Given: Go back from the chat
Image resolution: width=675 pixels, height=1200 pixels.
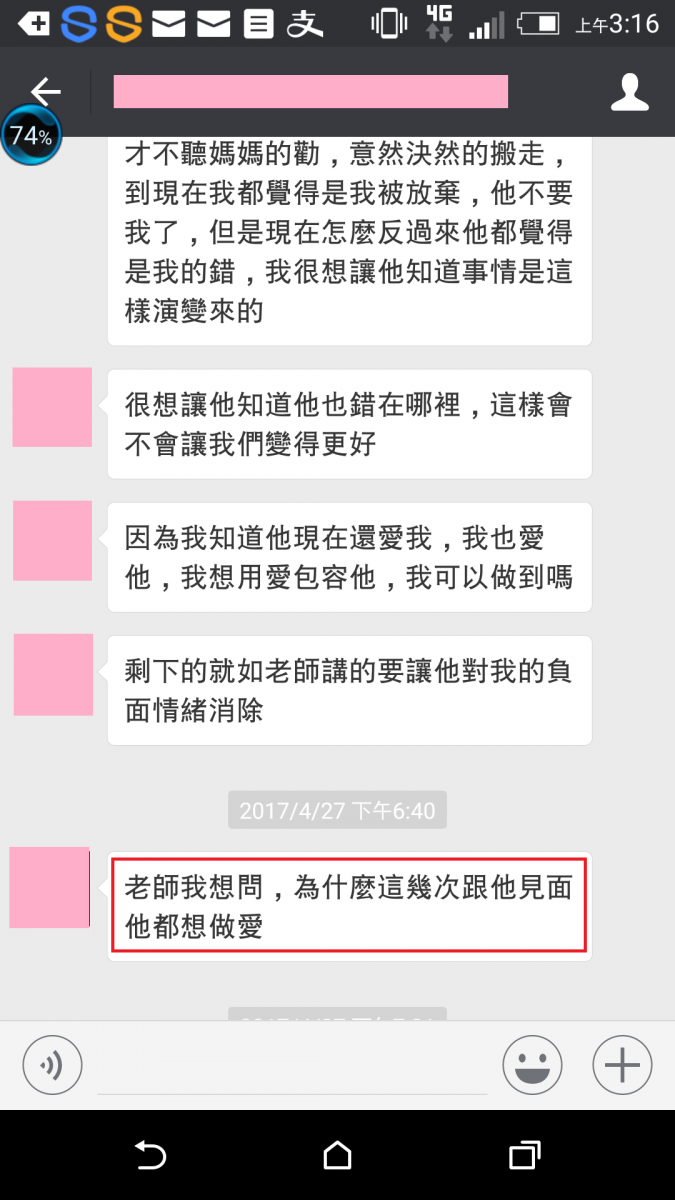Looking at the screenshot, I should [45, 91].
